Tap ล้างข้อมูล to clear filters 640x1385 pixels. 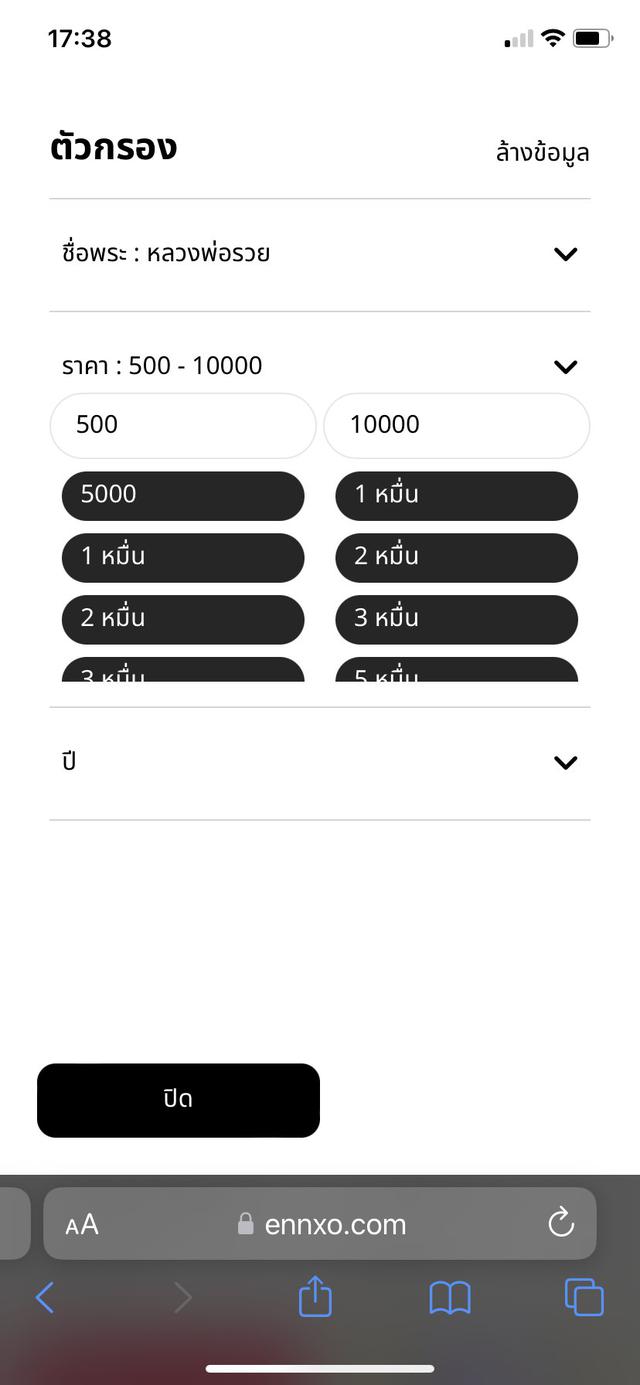(542, 153)
